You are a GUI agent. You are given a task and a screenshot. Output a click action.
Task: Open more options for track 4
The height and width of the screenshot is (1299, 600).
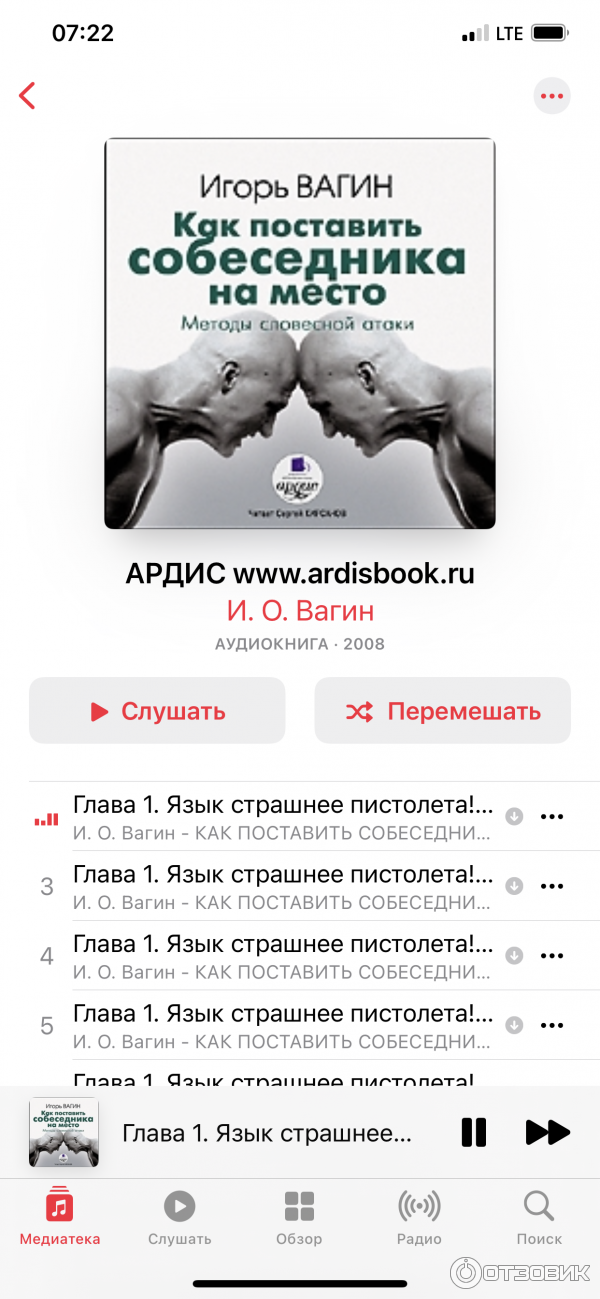(x=552, y=956)
